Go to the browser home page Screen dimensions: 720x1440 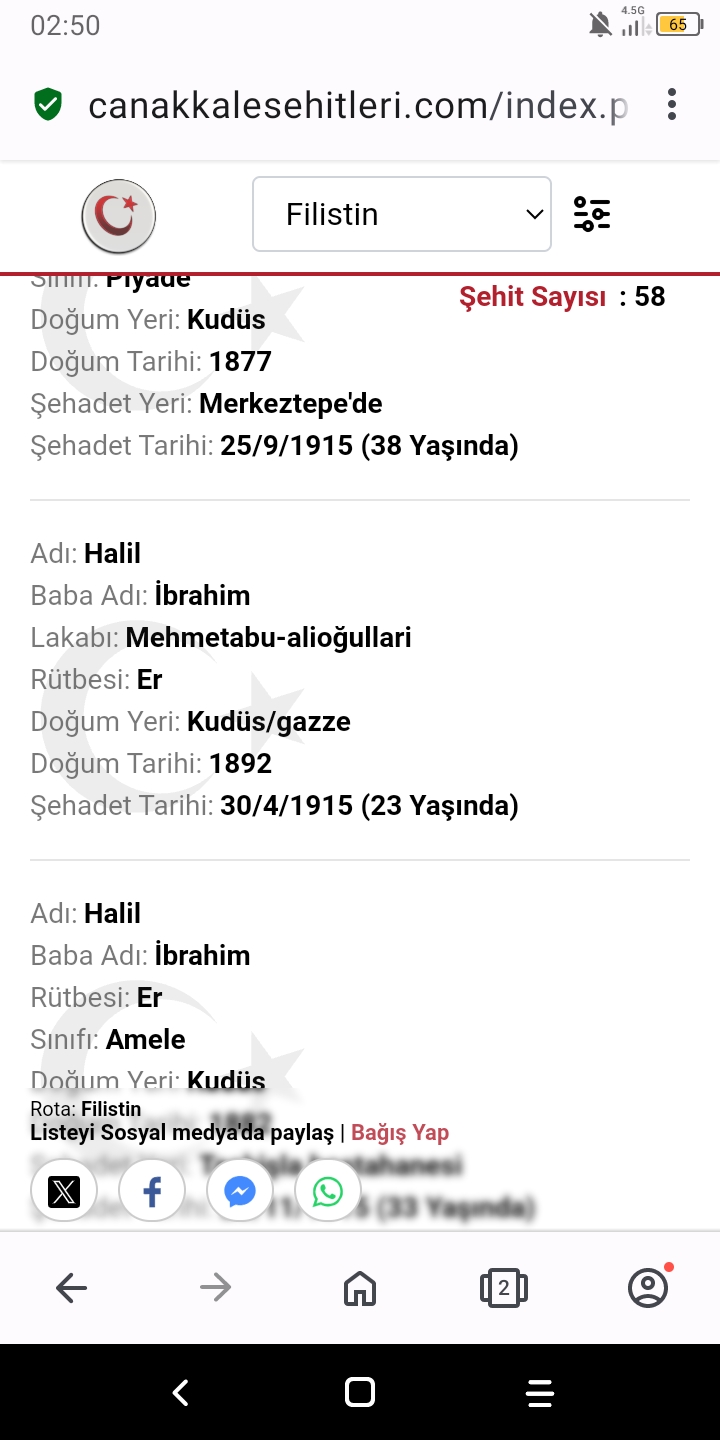pos(360,1288)
